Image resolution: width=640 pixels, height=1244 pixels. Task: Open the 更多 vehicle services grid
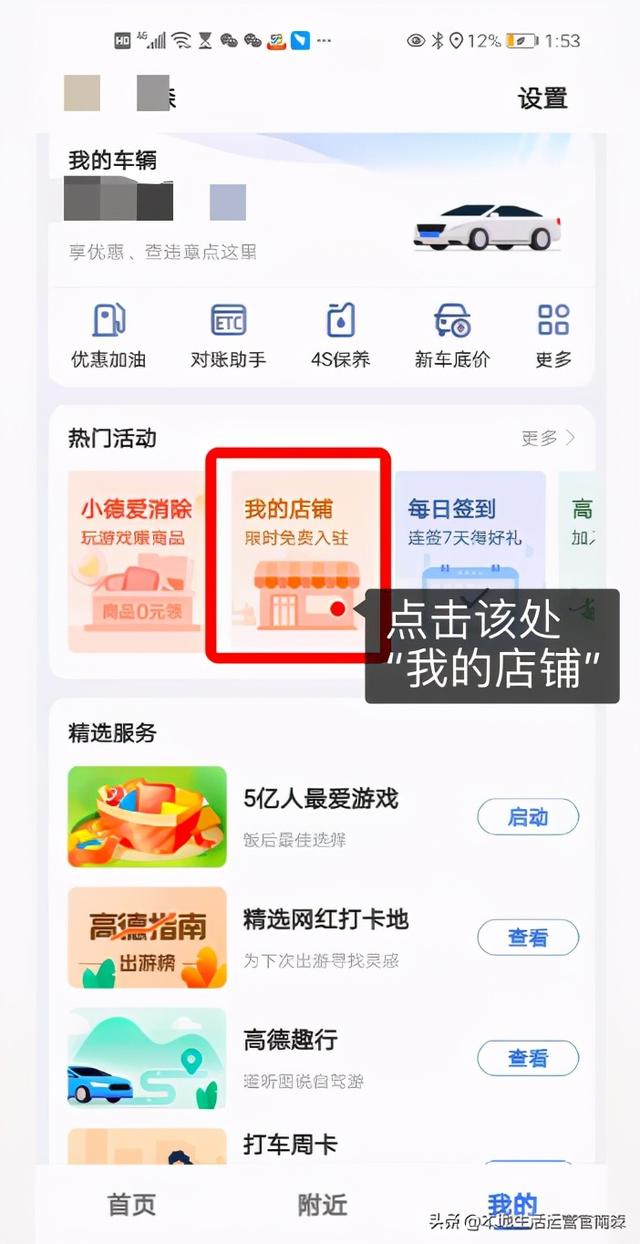[553, 335]
